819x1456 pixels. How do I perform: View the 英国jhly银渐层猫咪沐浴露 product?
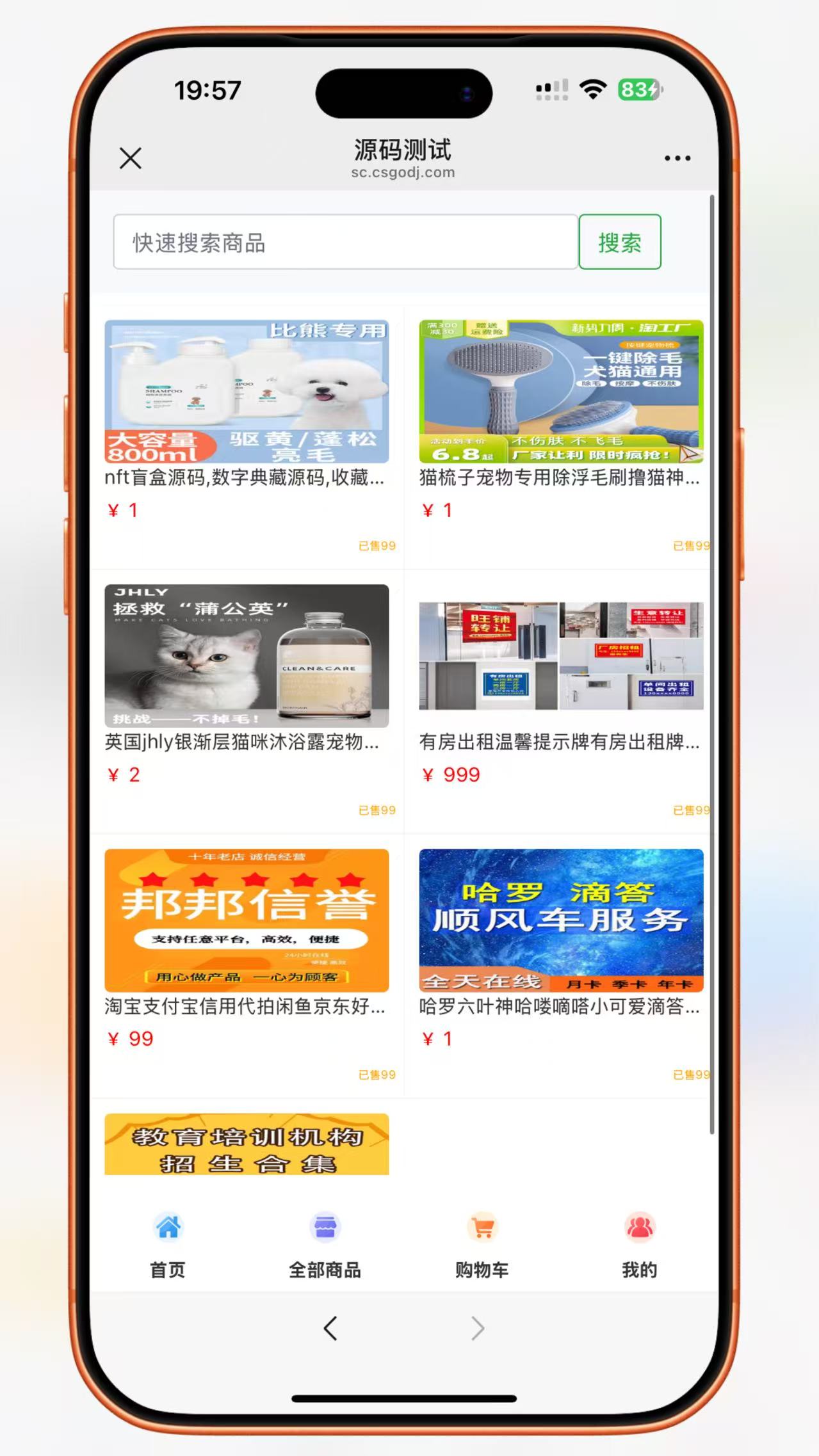247,656
